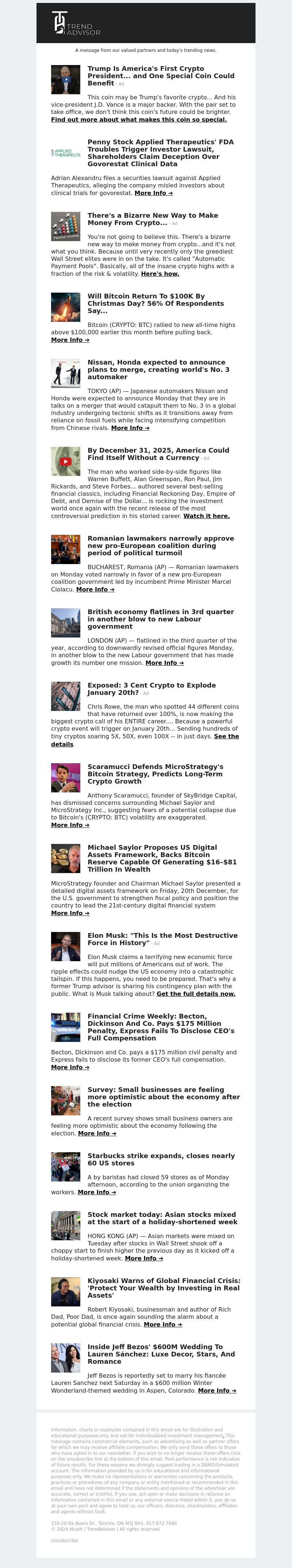Open 'Find out more about this coin' link
Image resolution: width=292 pixels, height=1568 pixels.
(x=139, y=119)
